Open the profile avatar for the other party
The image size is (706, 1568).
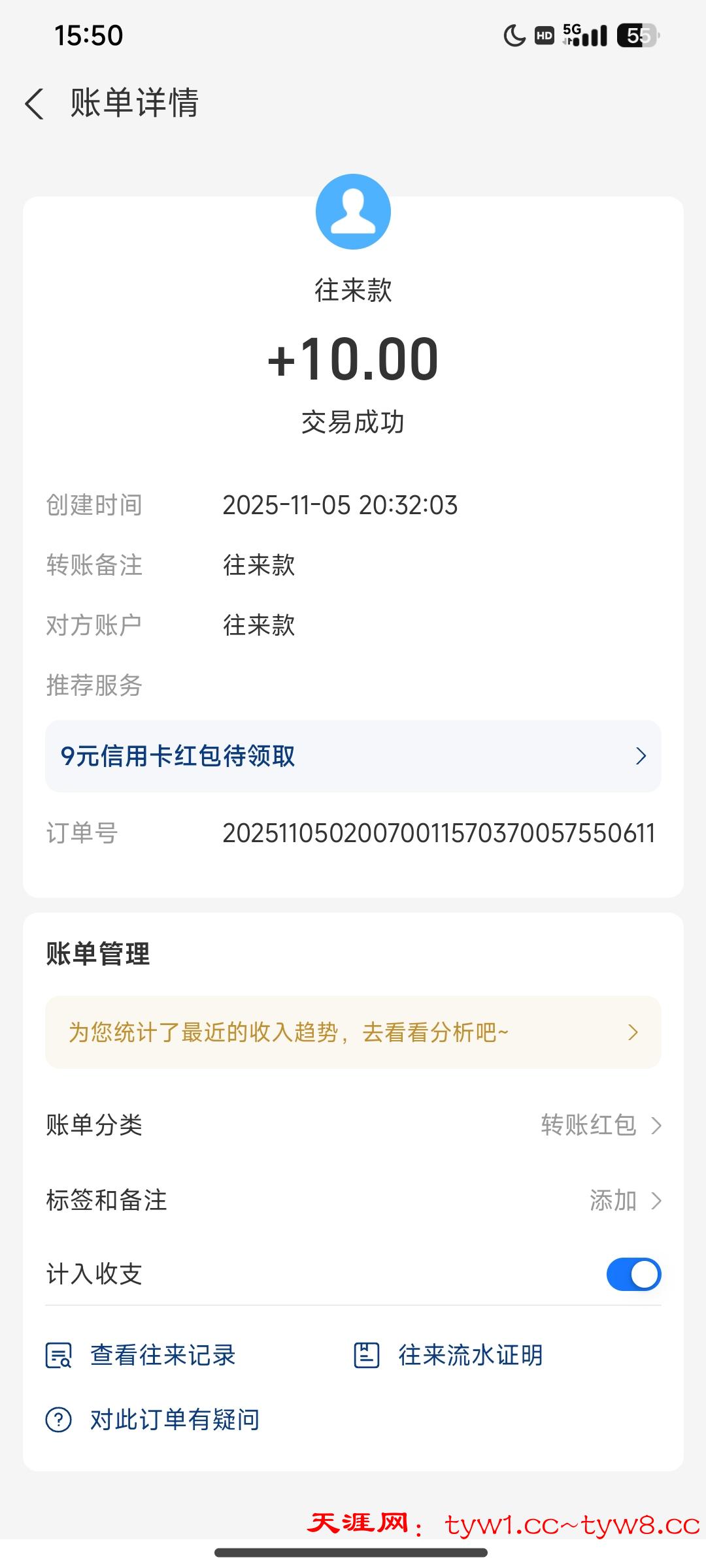(x=353, y=212)
